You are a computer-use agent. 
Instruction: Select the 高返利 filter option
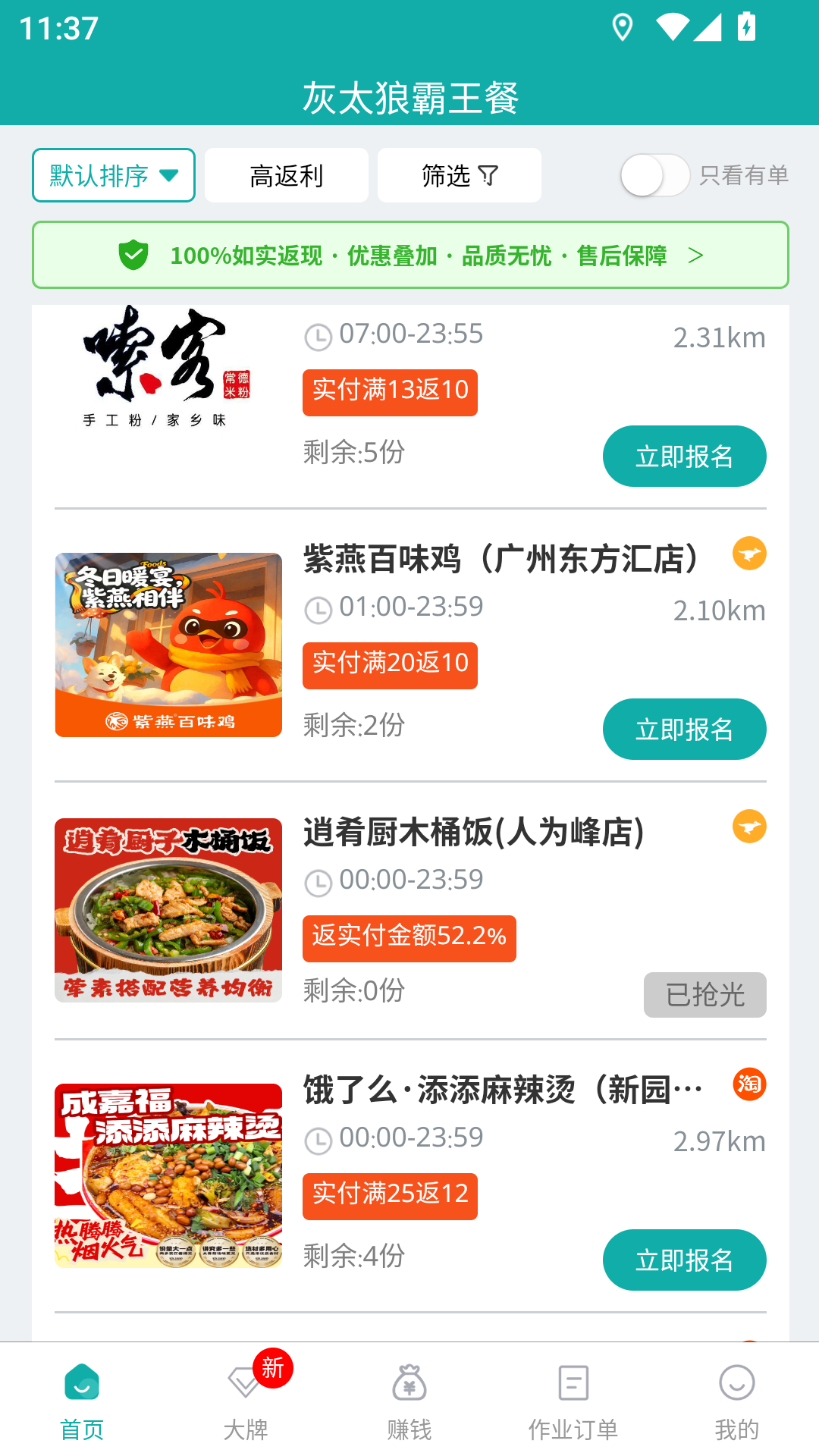coord(287,175)
